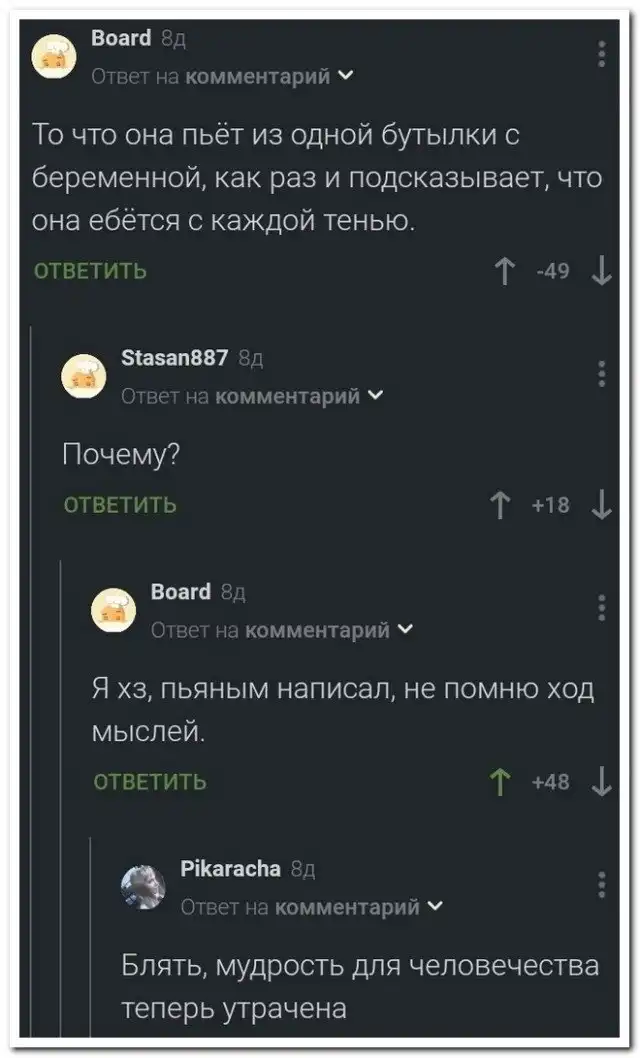Open overflow menu on Board's +48 comment
The height and width of the screenshot is (1058, 640).
[x=601, y=606]
